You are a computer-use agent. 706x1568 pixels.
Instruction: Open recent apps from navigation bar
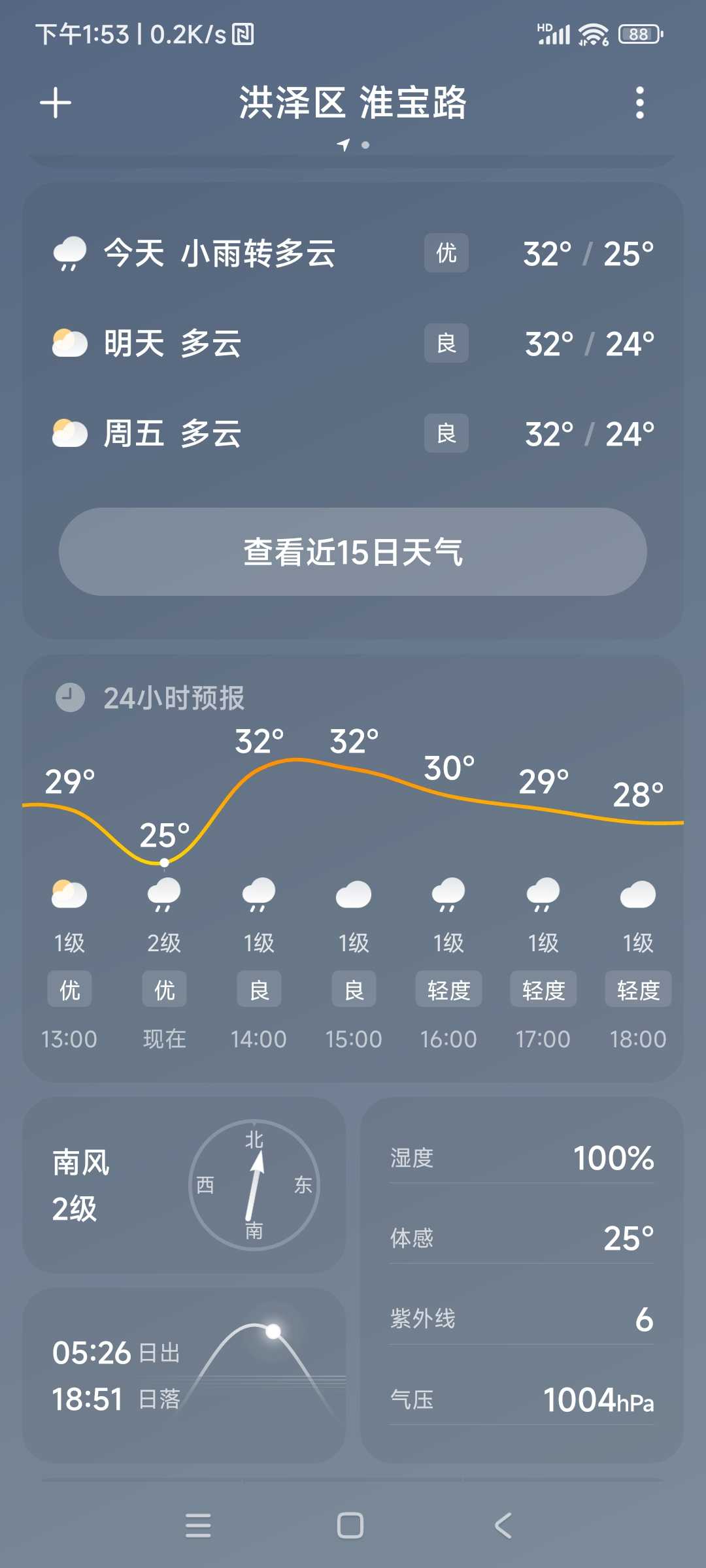click(198, 1526)
